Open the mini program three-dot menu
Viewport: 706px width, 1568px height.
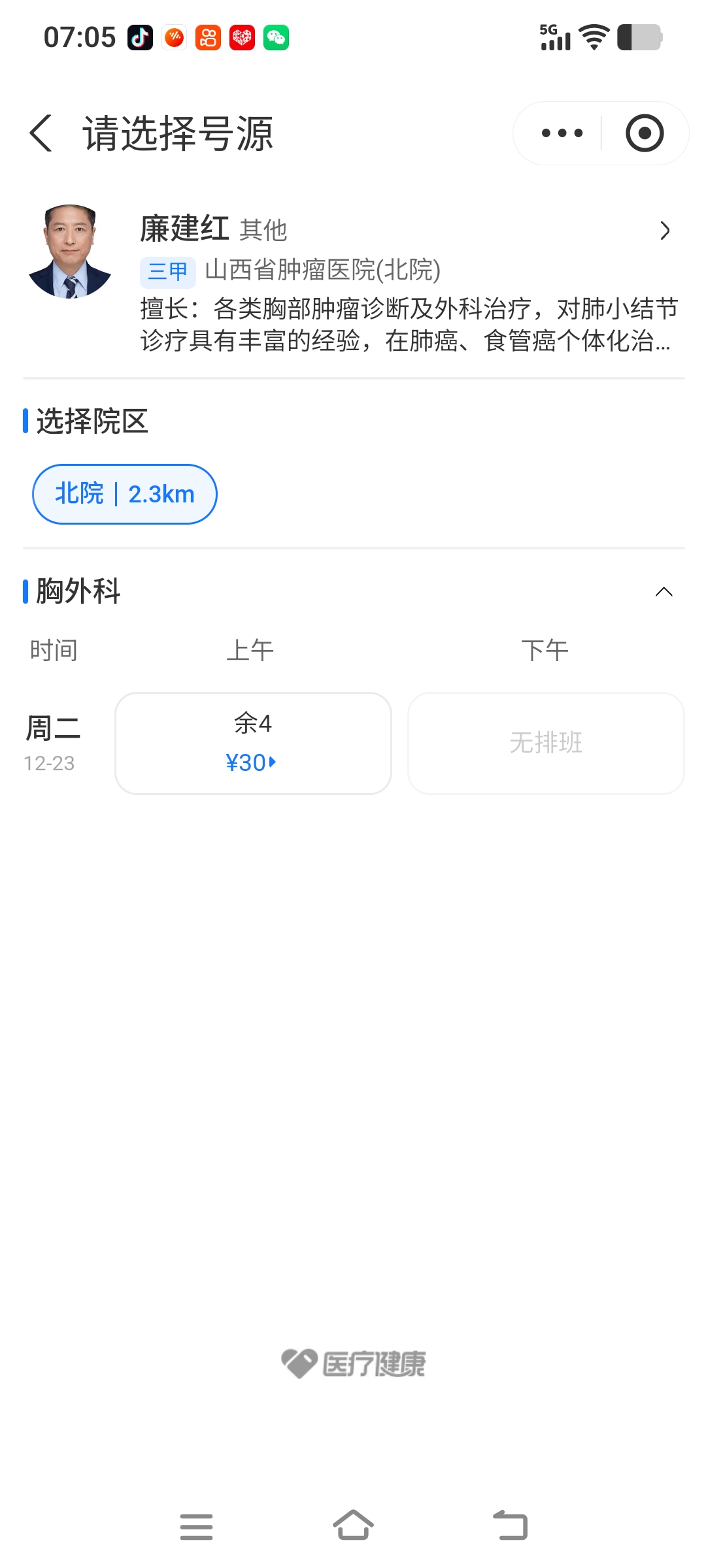(562, 133)
